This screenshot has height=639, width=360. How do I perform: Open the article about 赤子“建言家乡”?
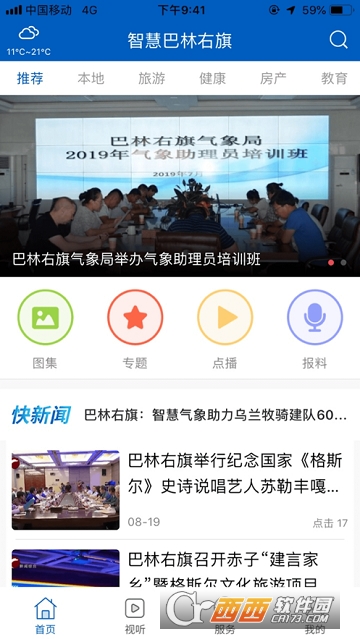click(x=180, y=568)
